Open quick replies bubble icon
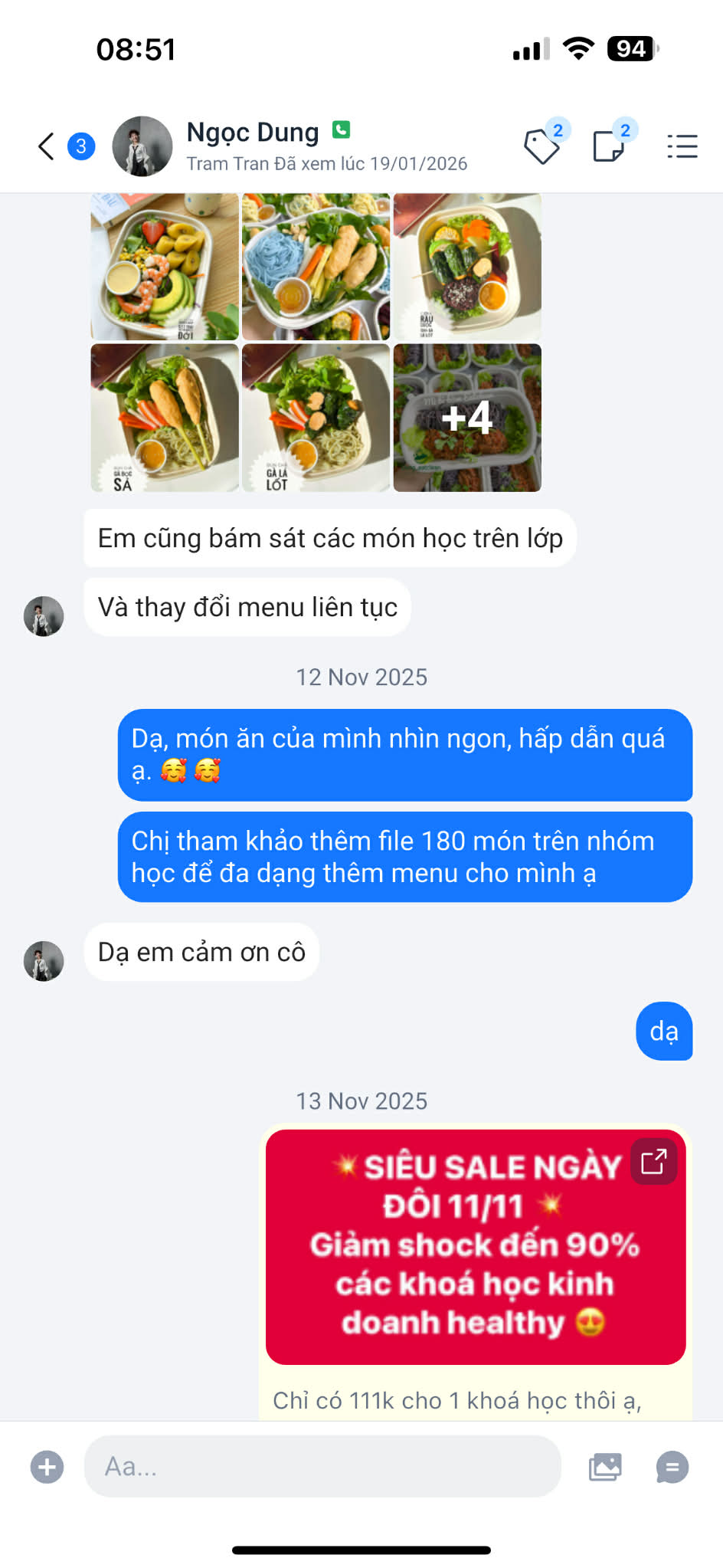Screen dimensions: 723x1568 click(672, 1467)
